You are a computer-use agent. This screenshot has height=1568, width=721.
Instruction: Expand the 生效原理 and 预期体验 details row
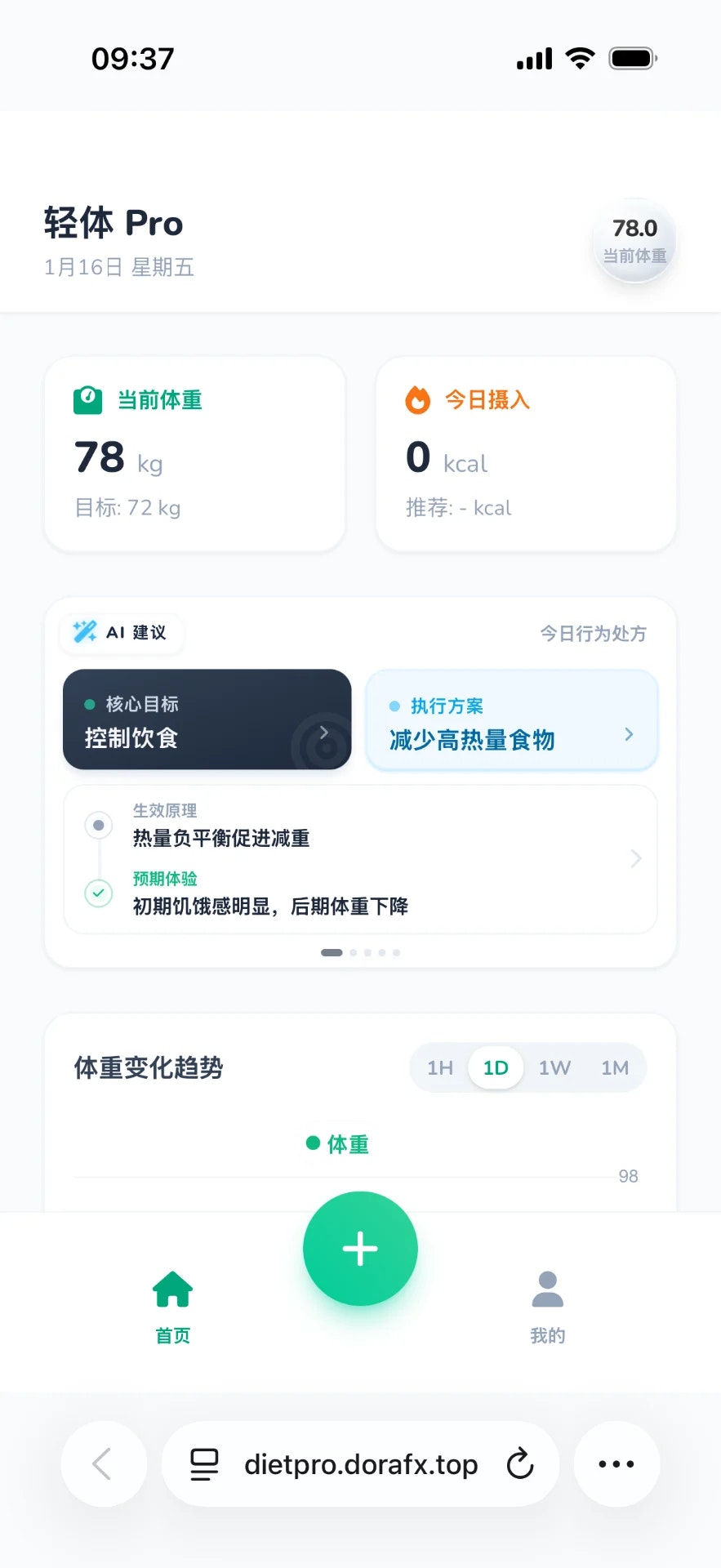pos(360,859)
